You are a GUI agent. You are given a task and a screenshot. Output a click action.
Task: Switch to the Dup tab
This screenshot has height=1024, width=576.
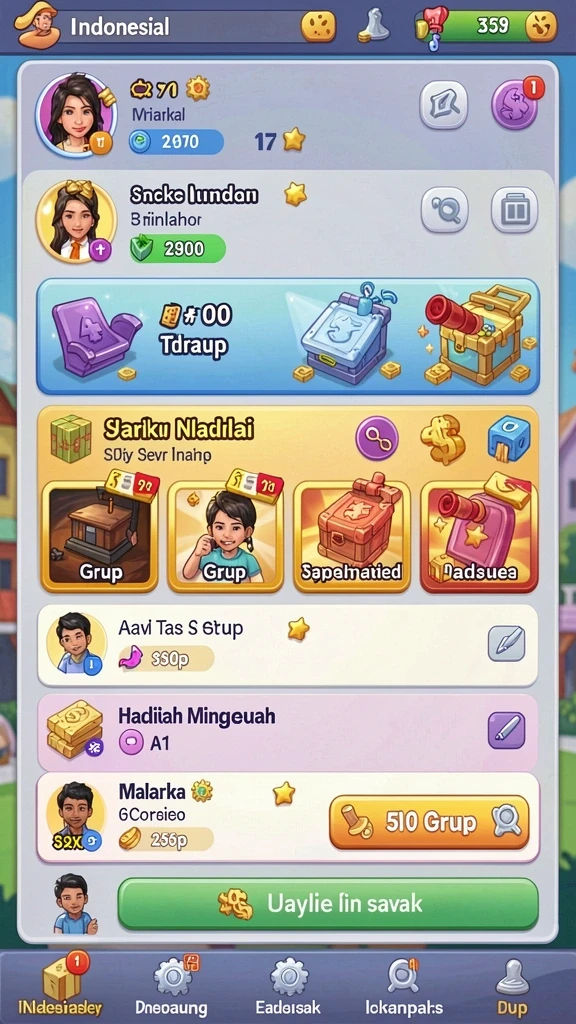click(x=513, y=985)
